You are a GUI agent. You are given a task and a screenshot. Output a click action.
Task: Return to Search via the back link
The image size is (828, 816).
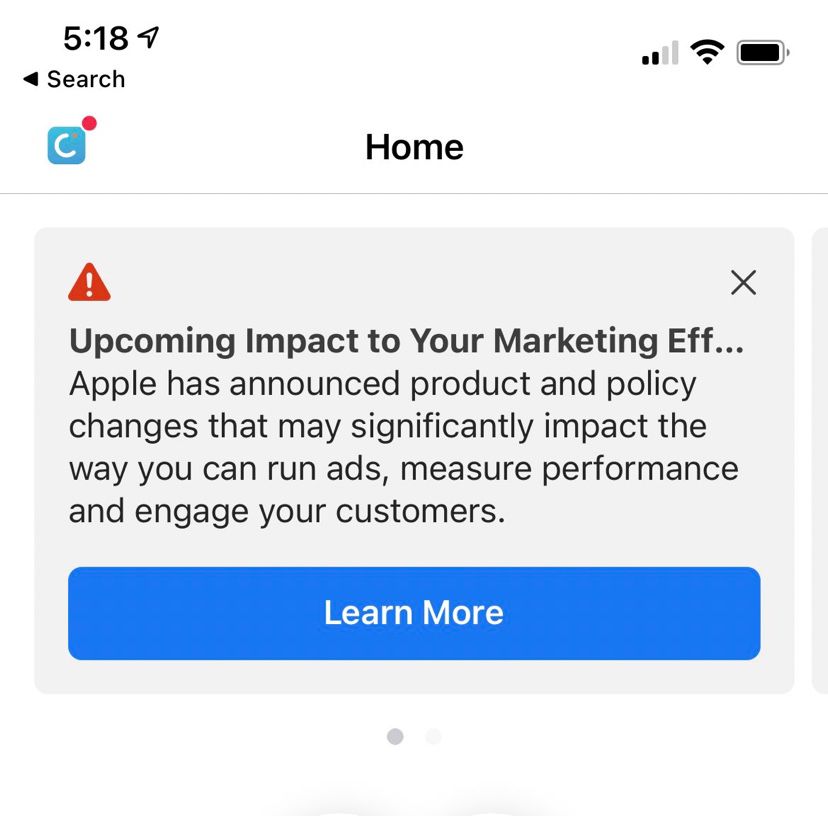click(75, 80)
